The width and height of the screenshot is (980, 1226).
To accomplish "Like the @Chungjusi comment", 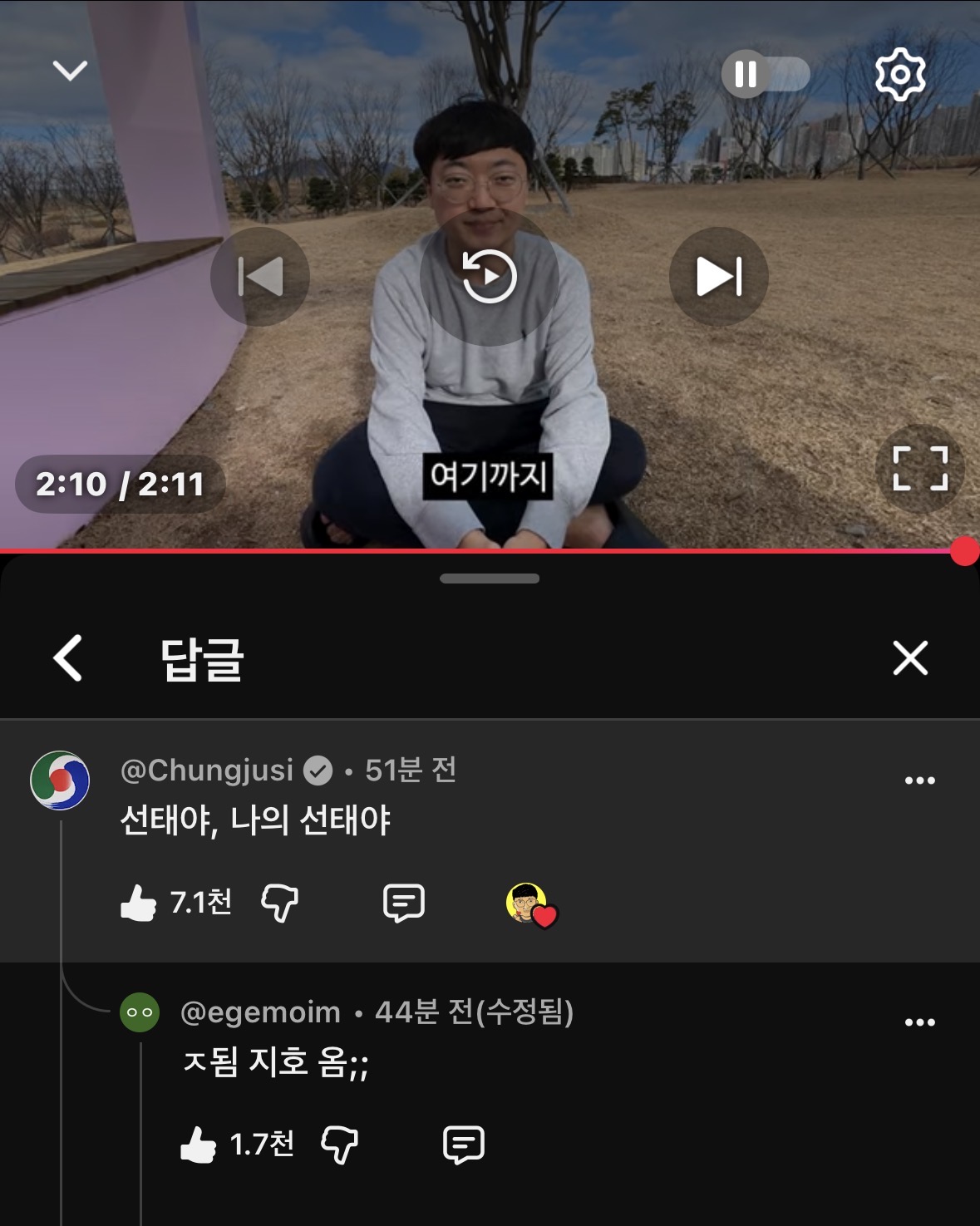I will click(x=138, y=903).
